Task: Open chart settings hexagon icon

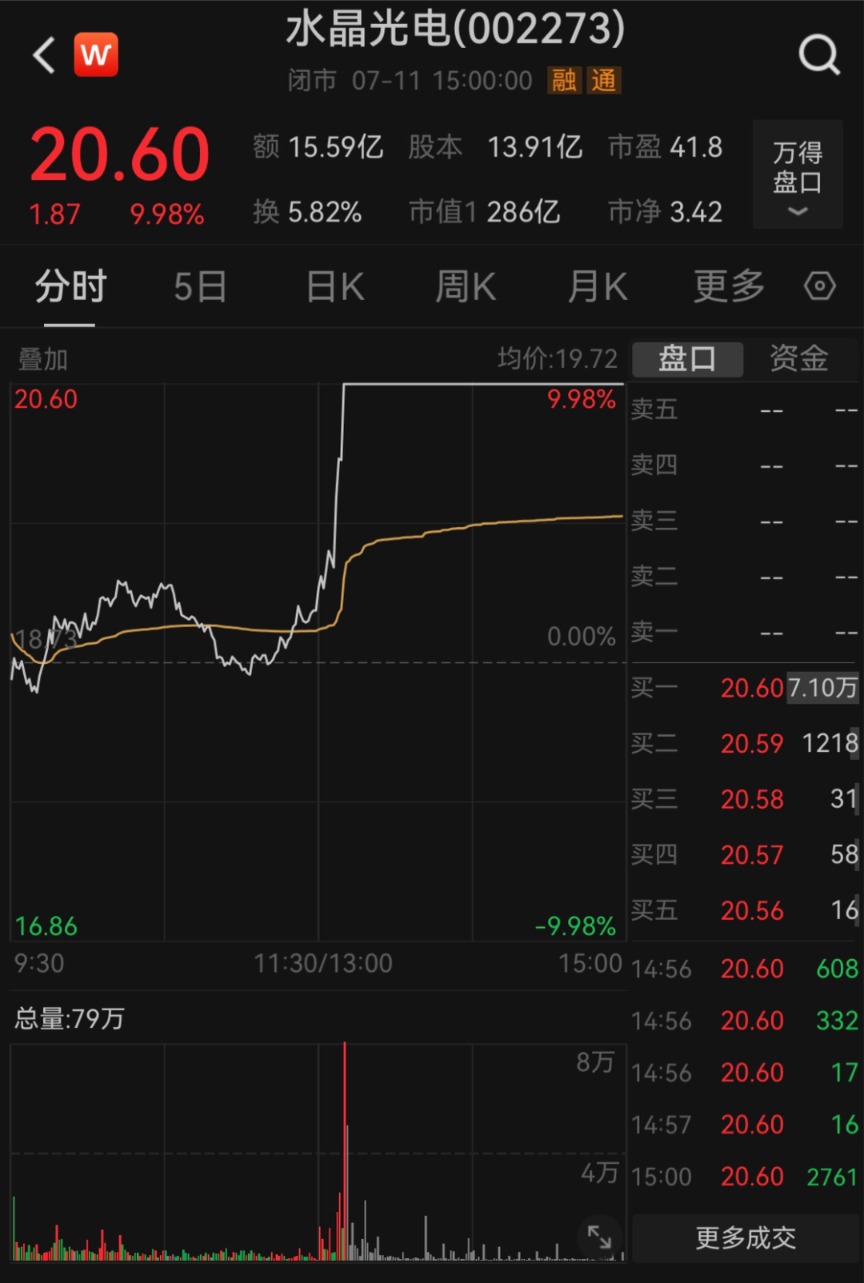Action: (x=819, y=287)
